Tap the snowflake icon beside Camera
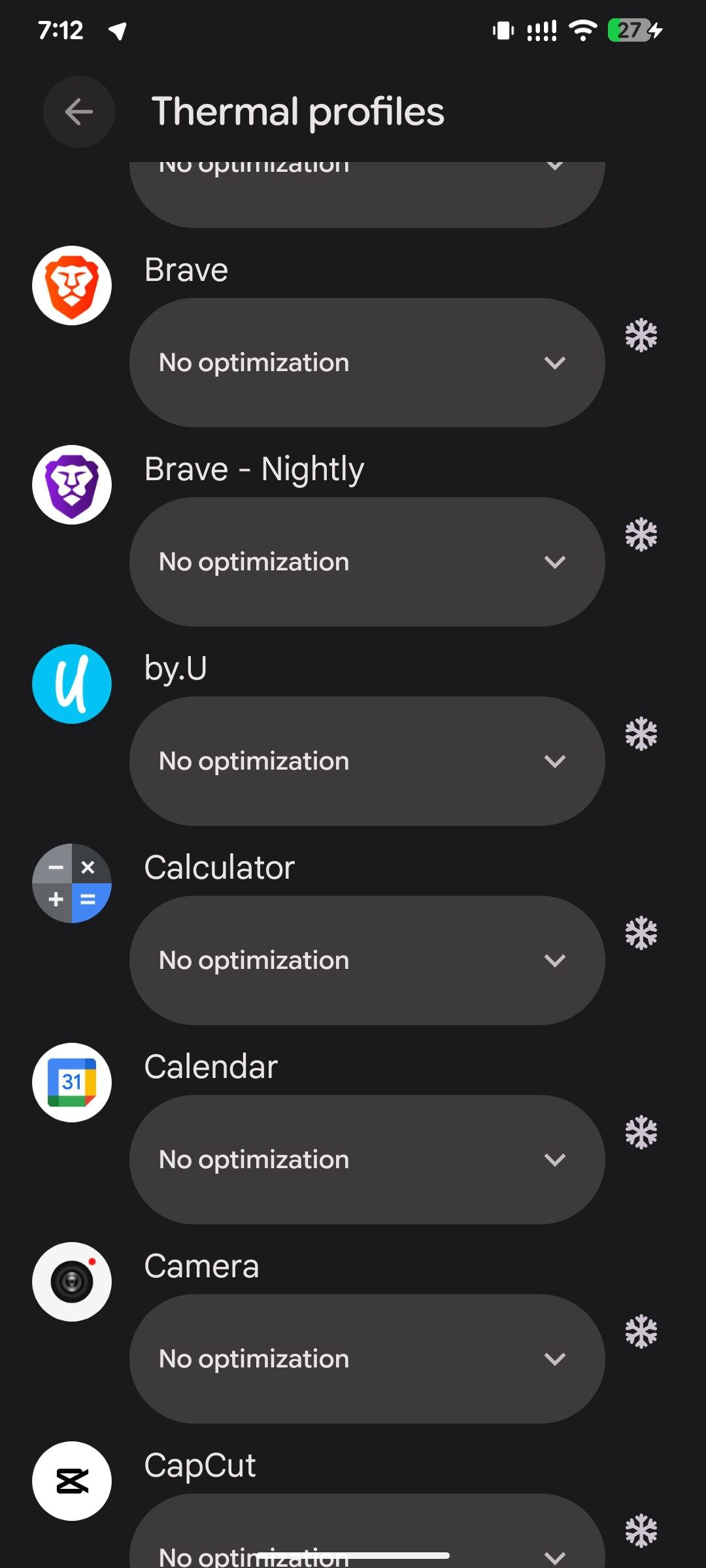 pos(641,1331)
